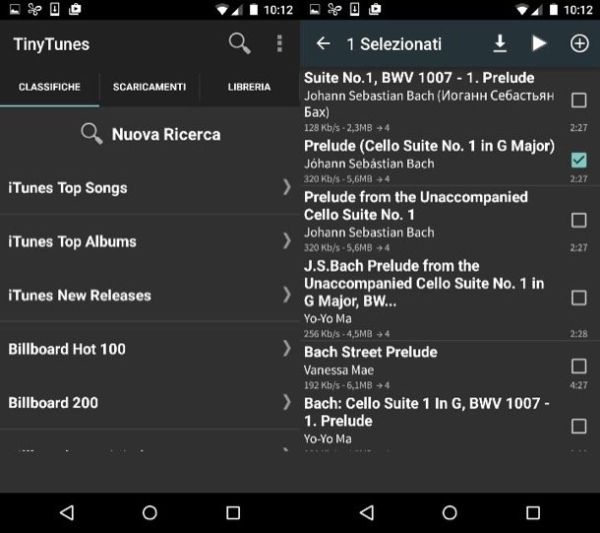The height and width of the screenshot is (533, 600).
Task: Check the J.S.Bach Prelude by Yo-Yo Ma
Action: pyautogui.click(x=578, y=297)
